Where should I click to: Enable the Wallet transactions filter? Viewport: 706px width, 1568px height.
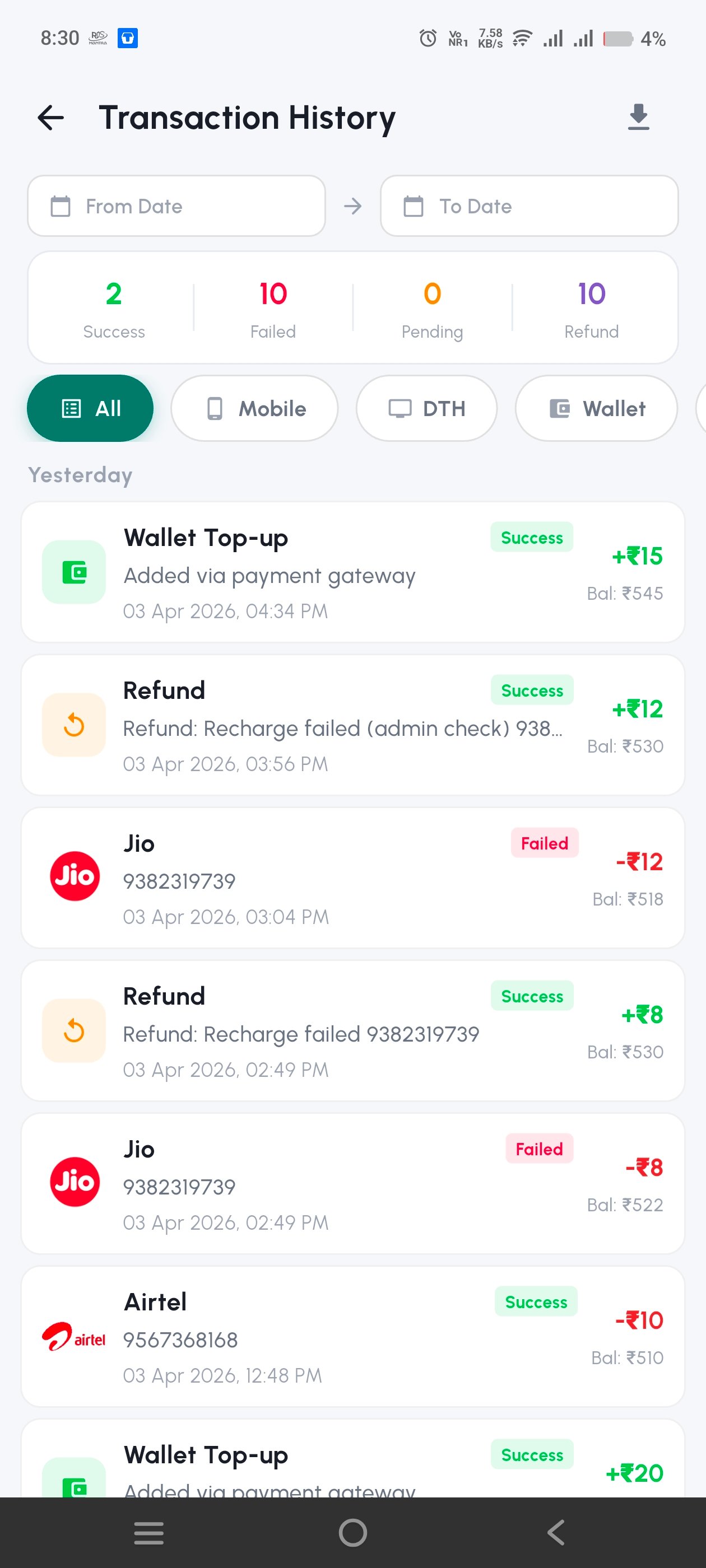(595, 408)
